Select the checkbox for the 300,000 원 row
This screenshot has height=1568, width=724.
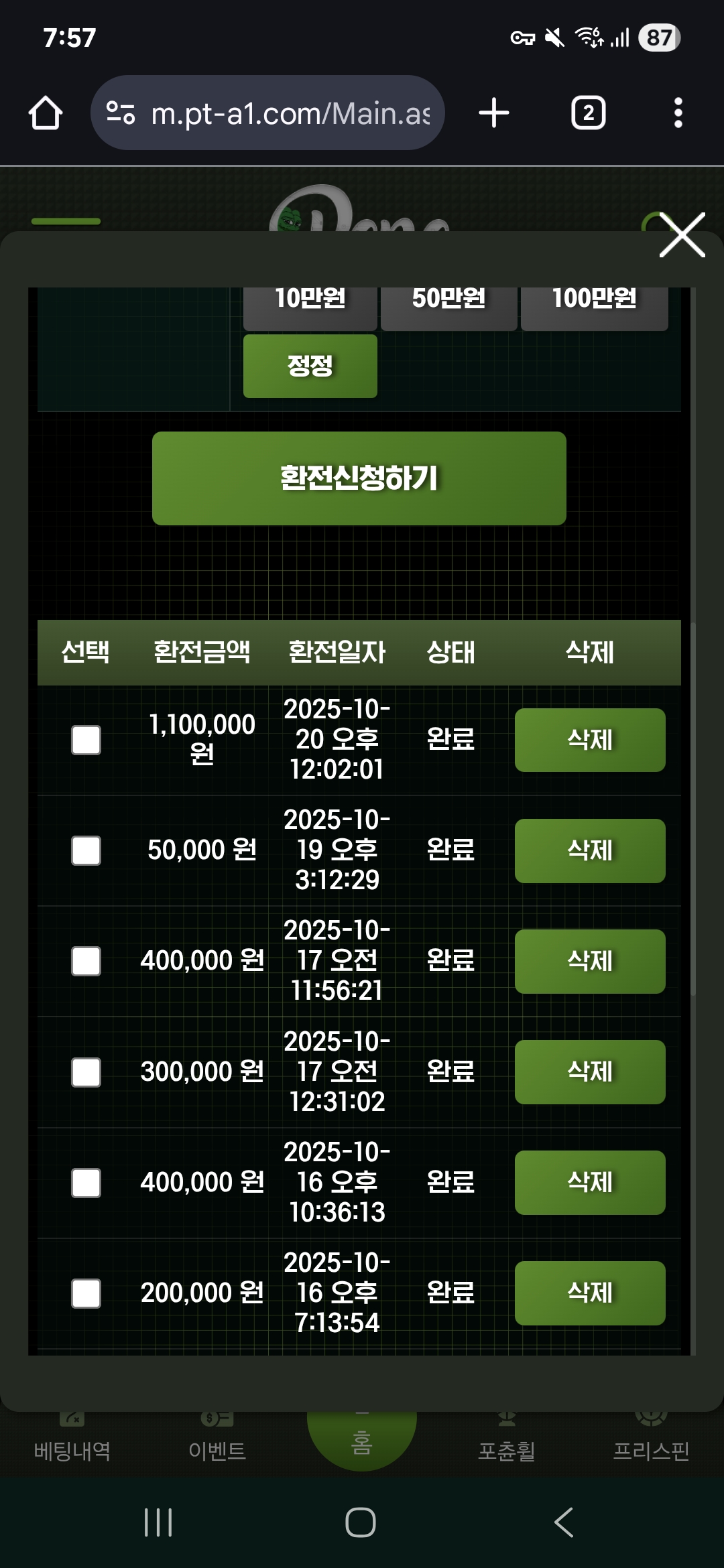86,1072
